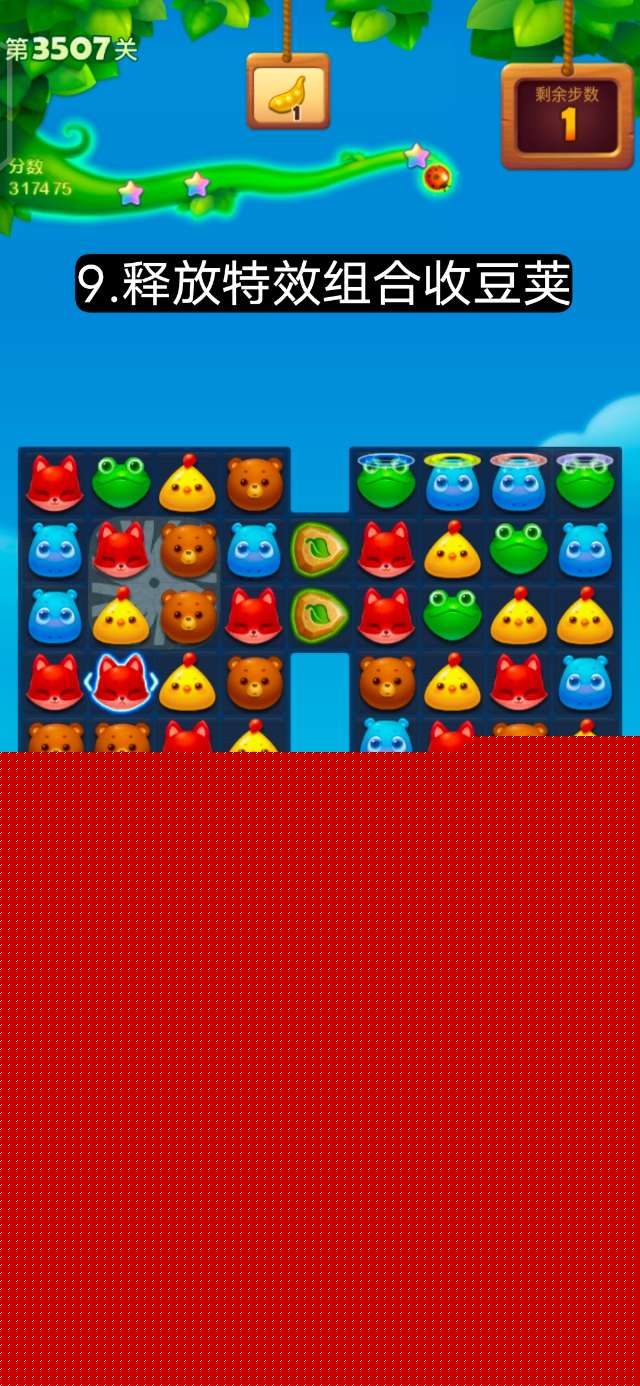Select the blue animal with the pink halo
This screenshot has width=640, height=1386.
(518, 484)
